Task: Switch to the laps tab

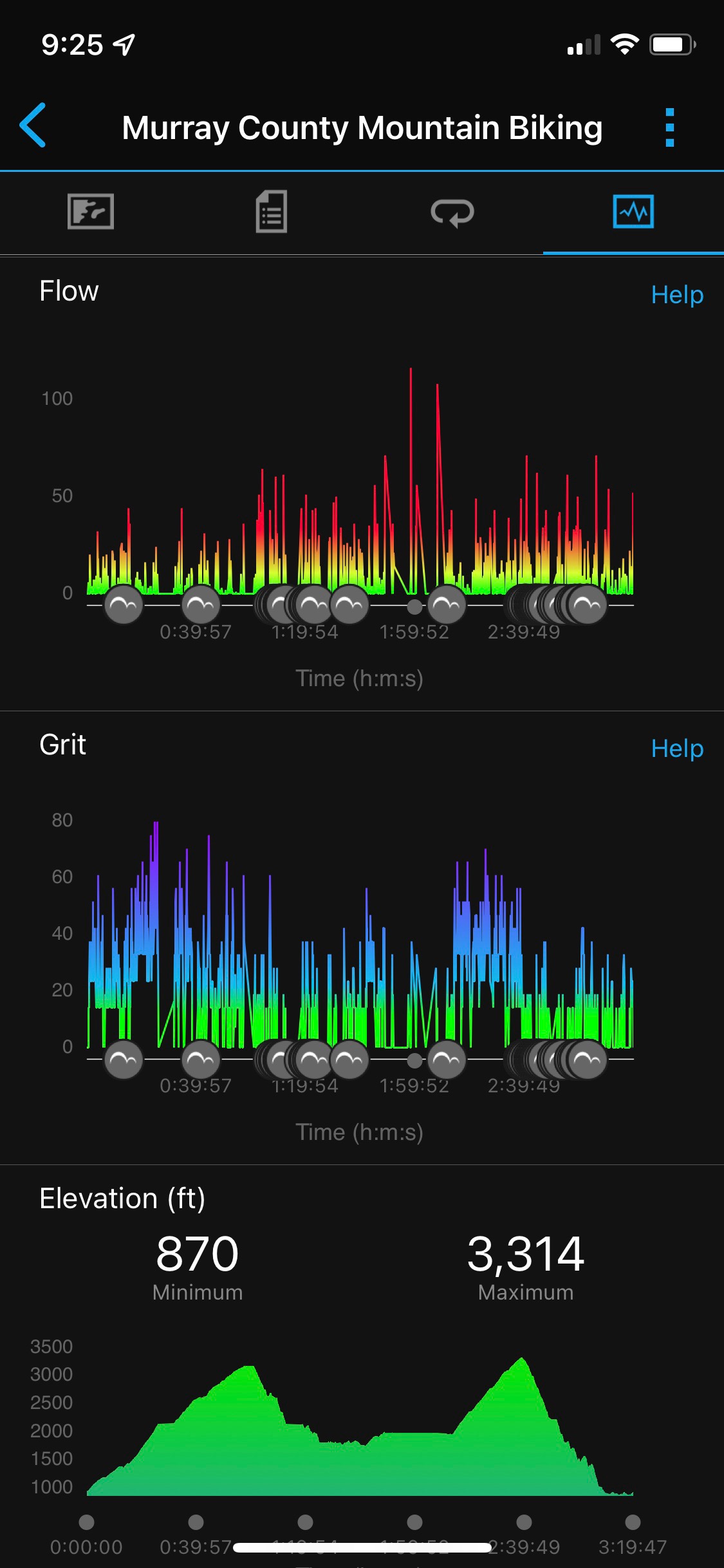Action: [452, 212]
